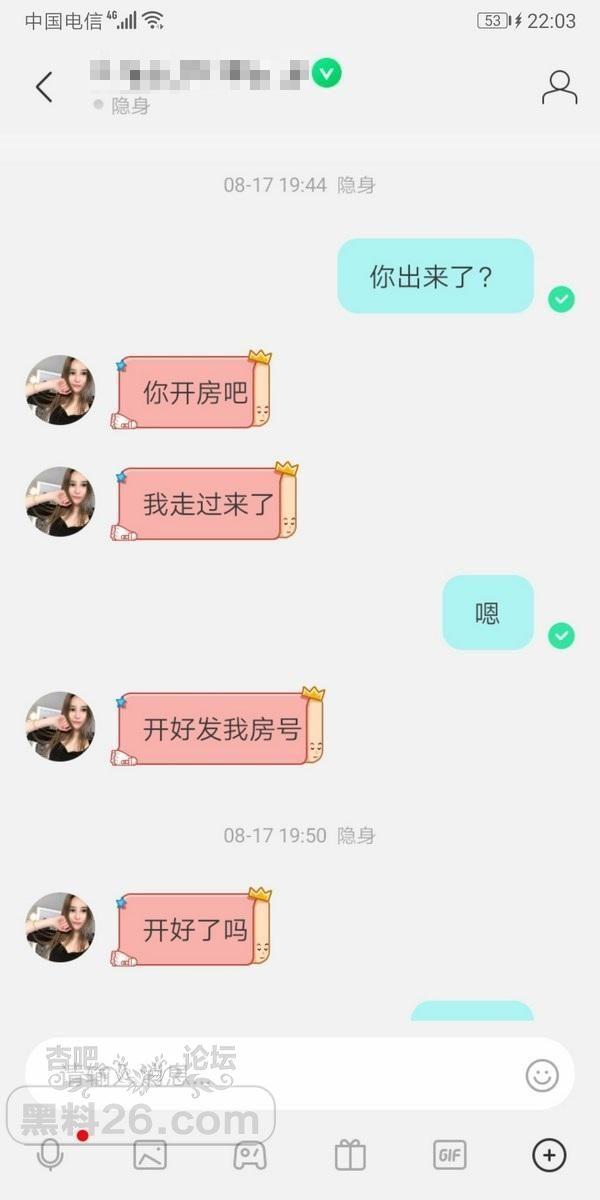Go back with the top-left arrow
600x1200 pixels.
point(44,87)
